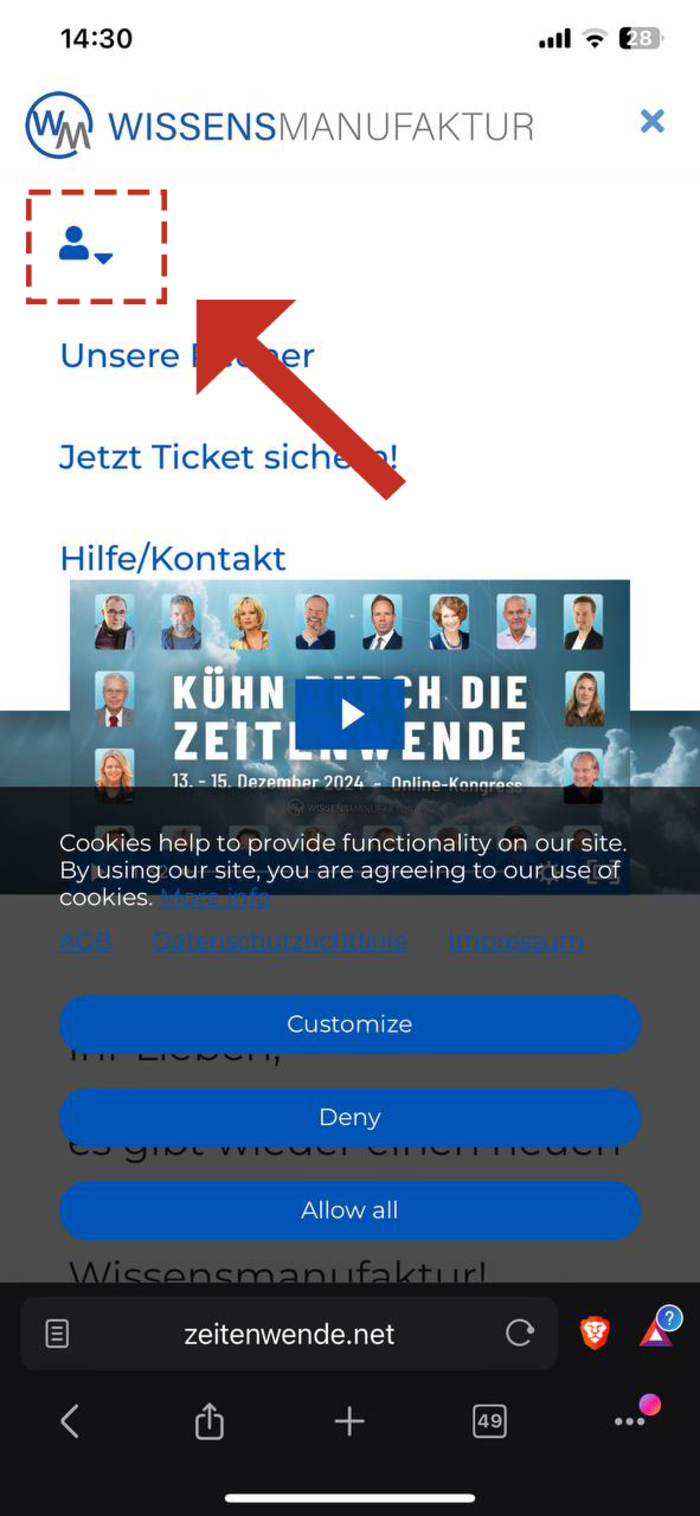
Task: Reload the current page
Action: pyautogui.click(x=519, y=1333)
